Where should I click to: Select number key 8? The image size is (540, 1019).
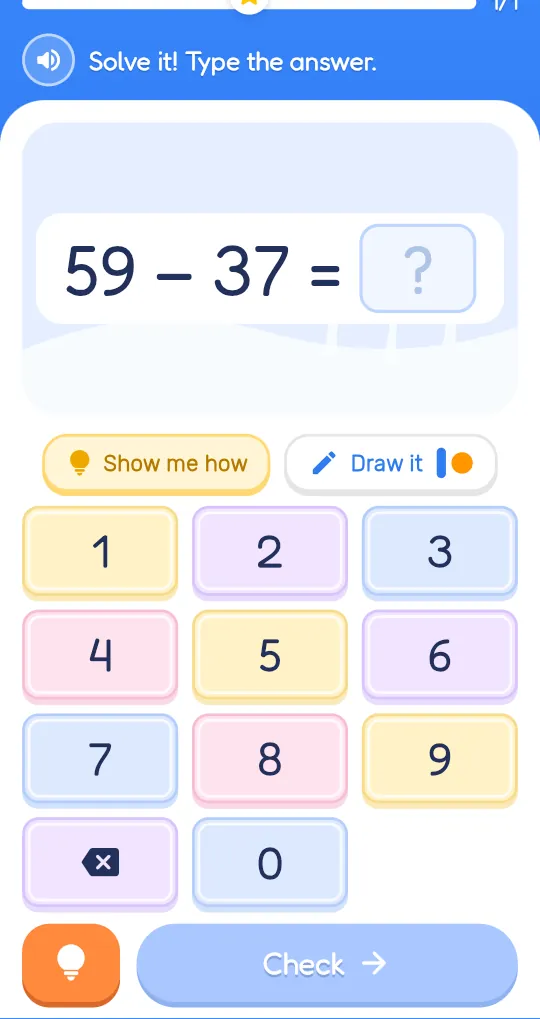[x=270, y=760]
